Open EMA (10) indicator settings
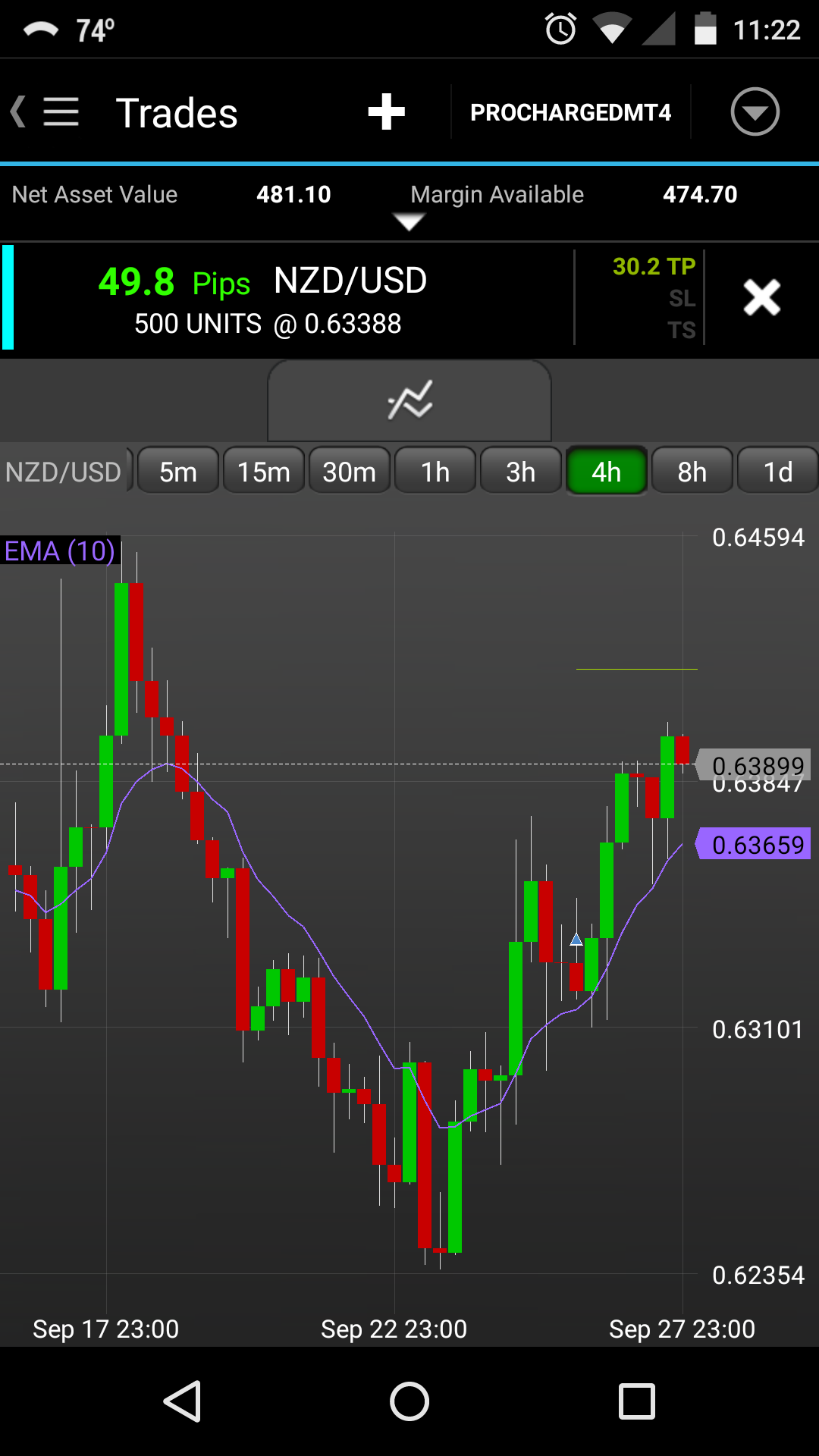 (60, 551)
